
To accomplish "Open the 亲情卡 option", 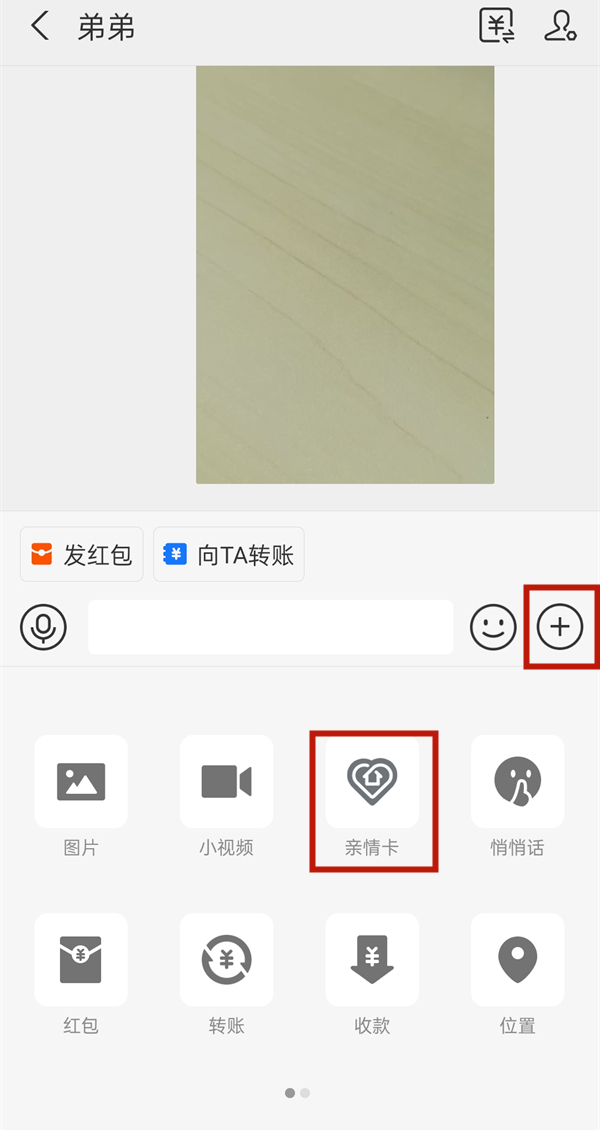I will 372,782.
